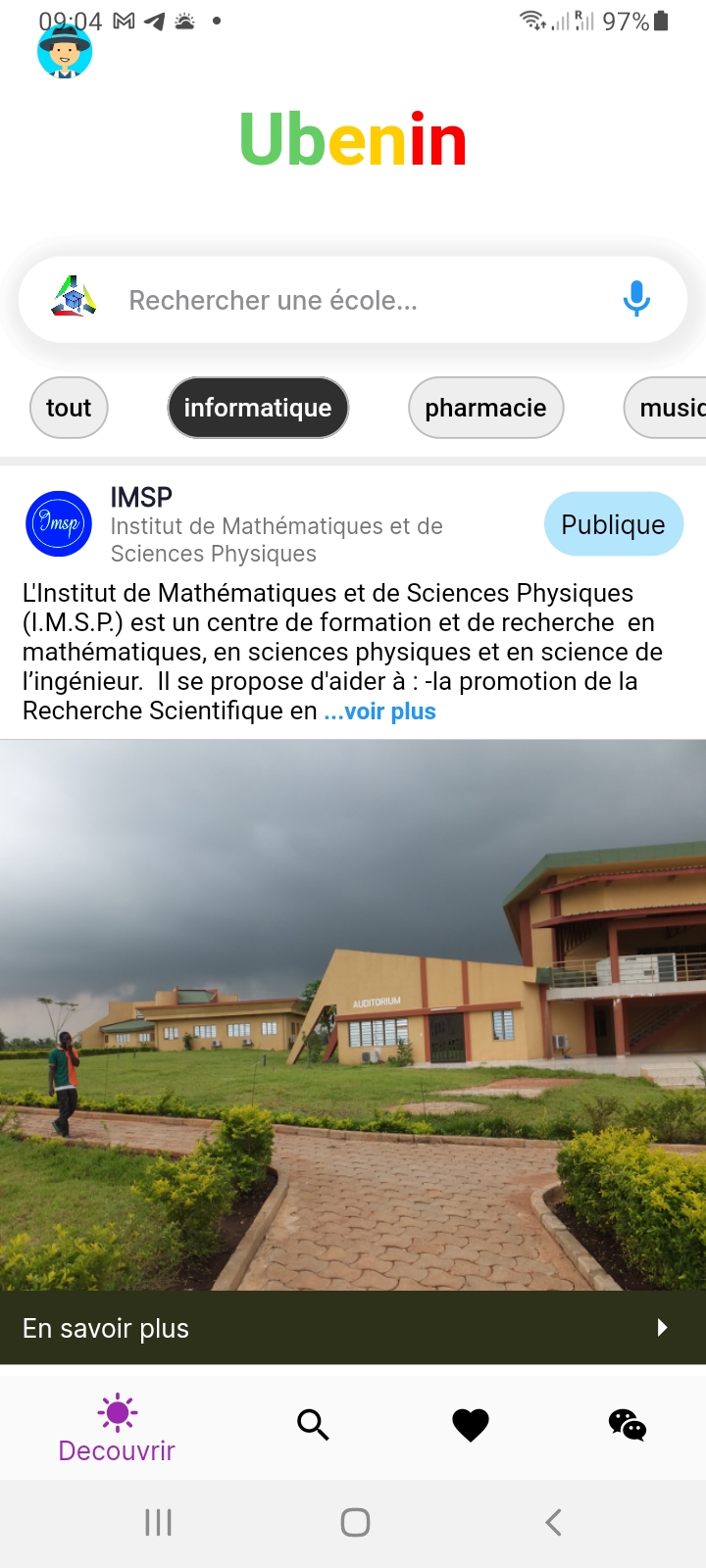Select the 'tout' filter chip
Viewport: 706px width, 1568px height.
click(69, 408)
